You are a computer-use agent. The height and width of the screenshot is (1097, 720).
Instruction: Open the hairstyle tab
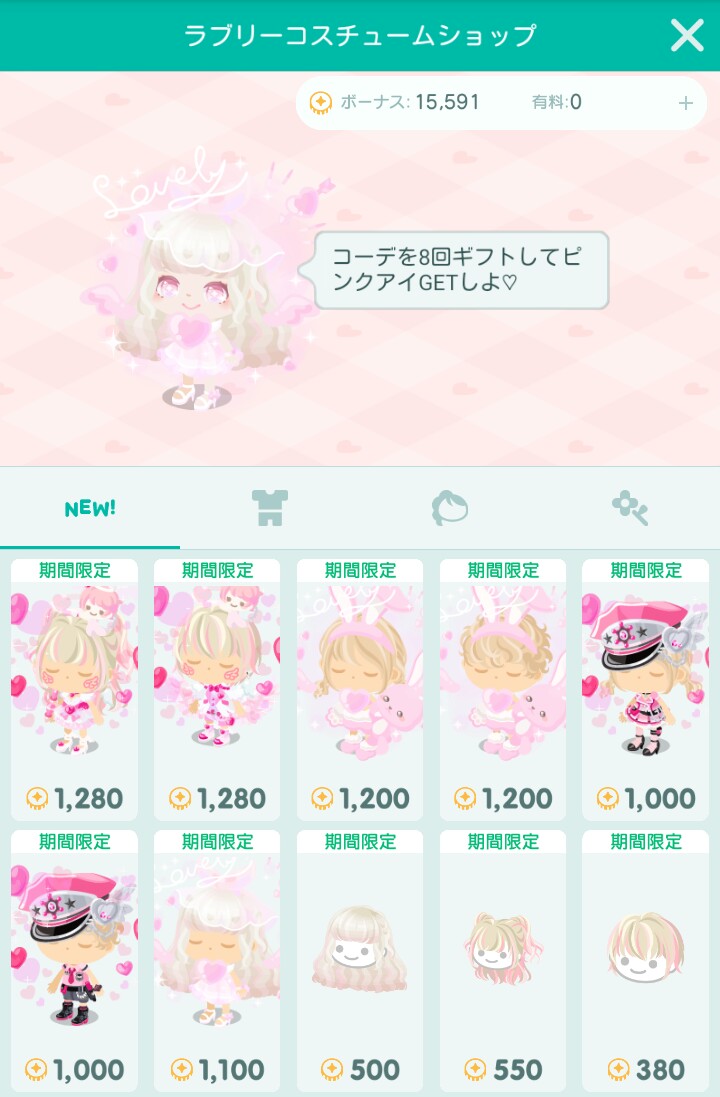tap(450, 508)
